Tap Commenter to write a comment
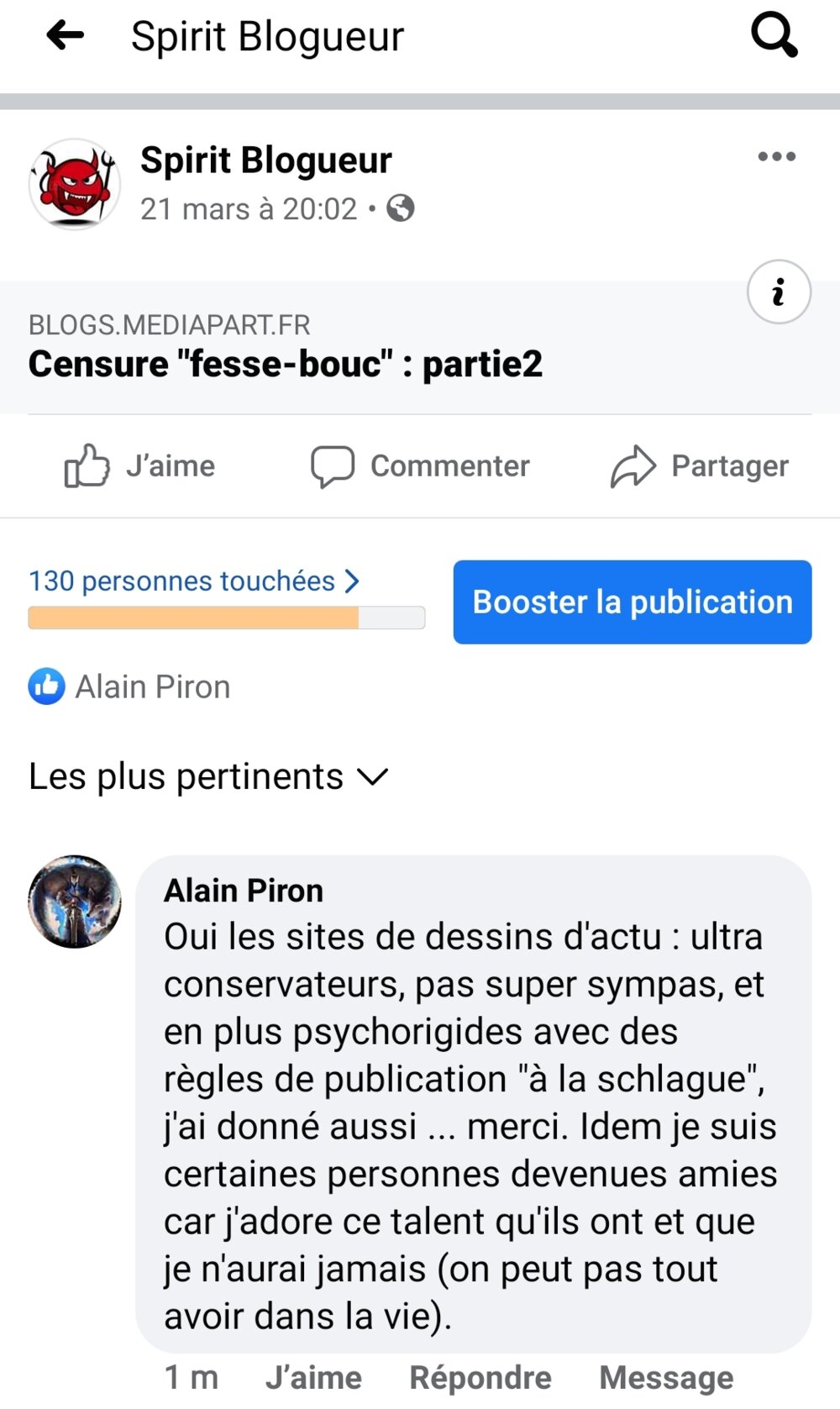The image size is (840, 1409). click(420, 465)
